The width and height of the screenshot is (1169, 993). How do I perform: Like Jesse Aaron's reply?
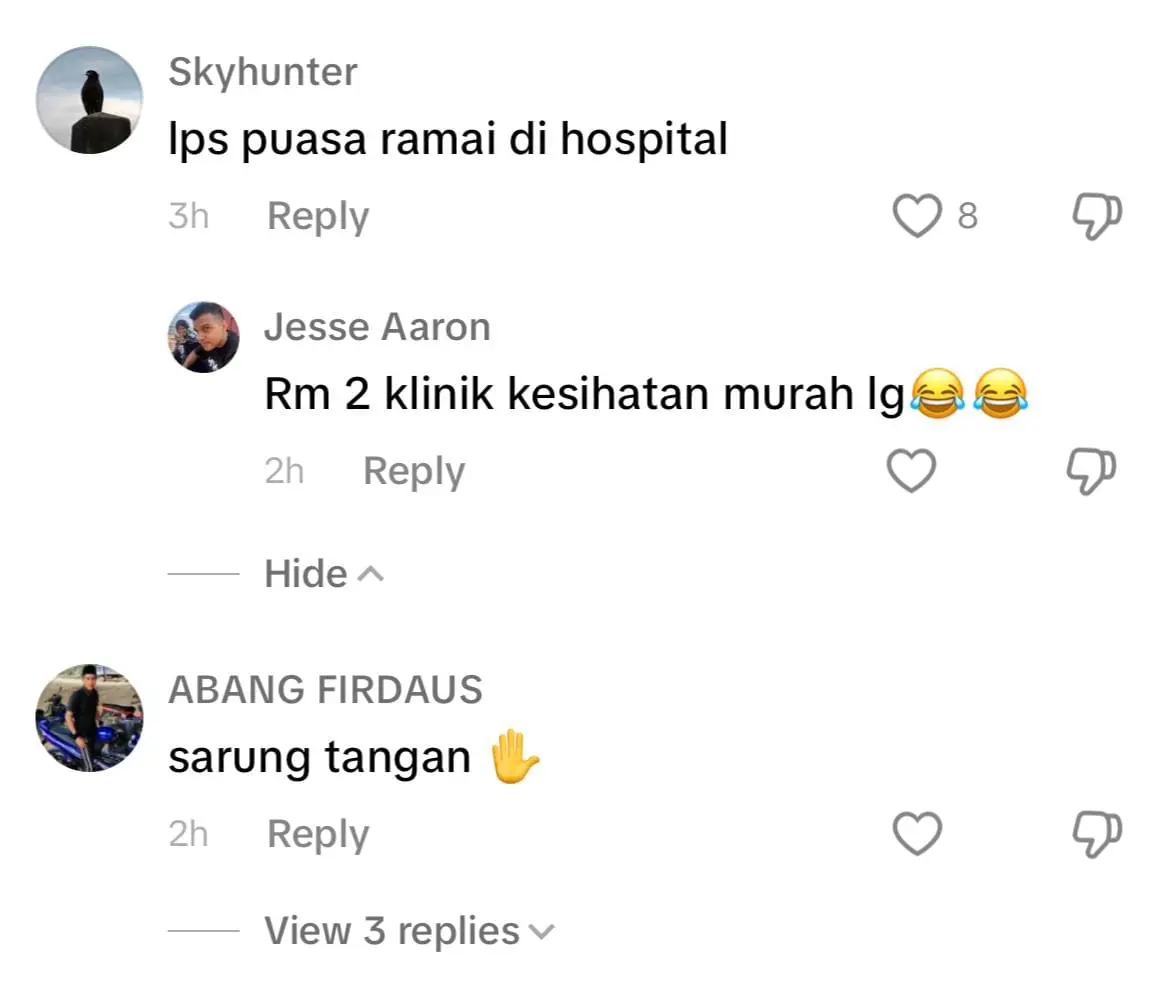pyautogui.click(x=912, y=470)
